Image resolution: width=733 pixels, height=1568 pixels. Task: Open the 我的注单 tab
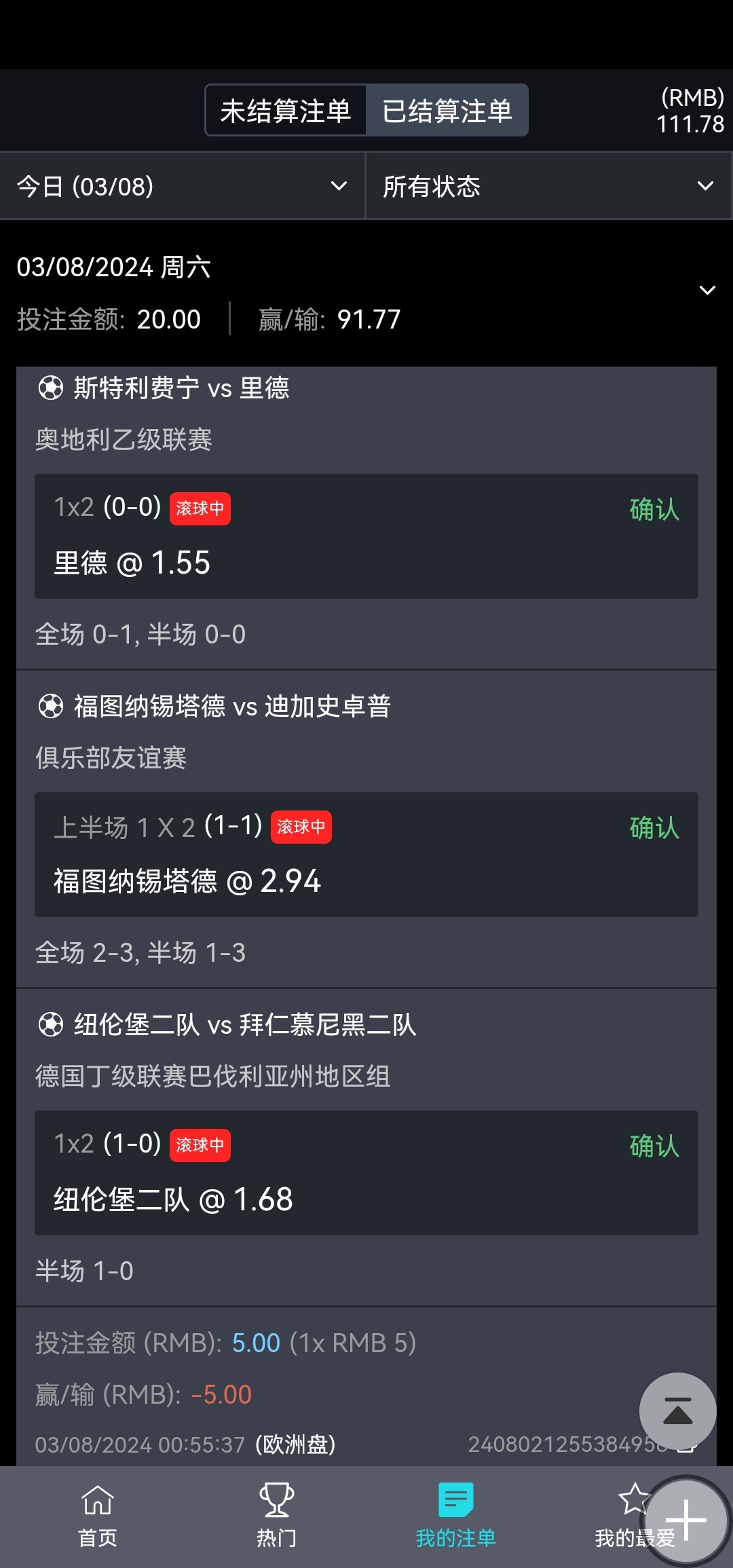(x=456, y=1515)
